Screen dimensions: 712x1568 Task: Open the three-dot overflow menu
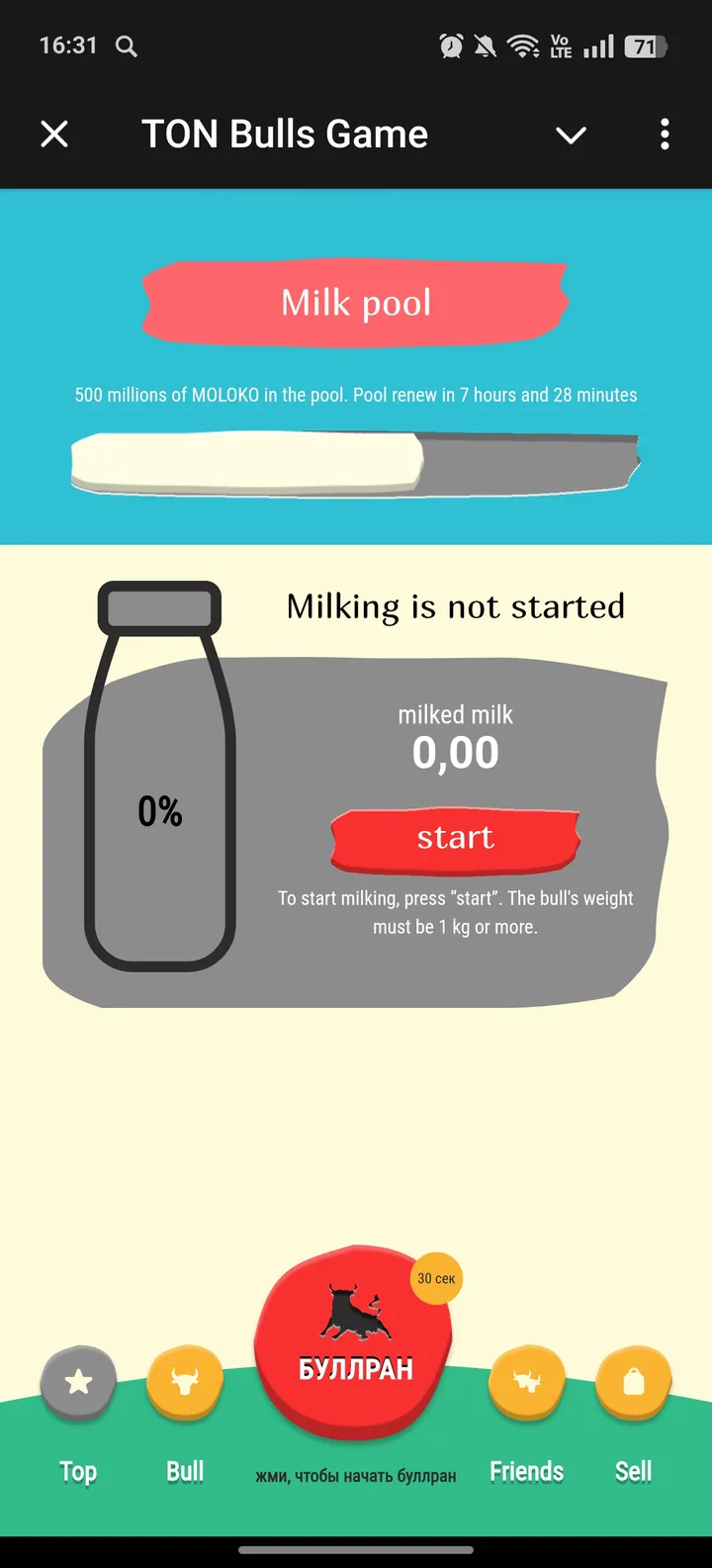(x=665, y=134)
